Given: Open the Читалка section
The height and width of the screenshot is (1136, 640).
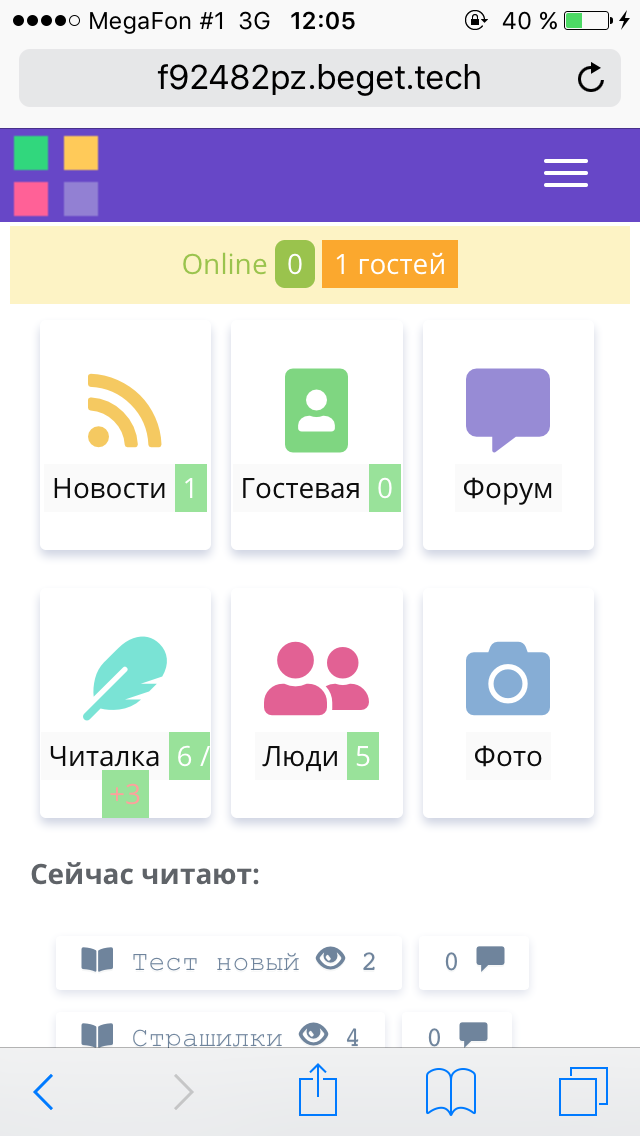Looking at the screenshot, I should click(125, 703).
